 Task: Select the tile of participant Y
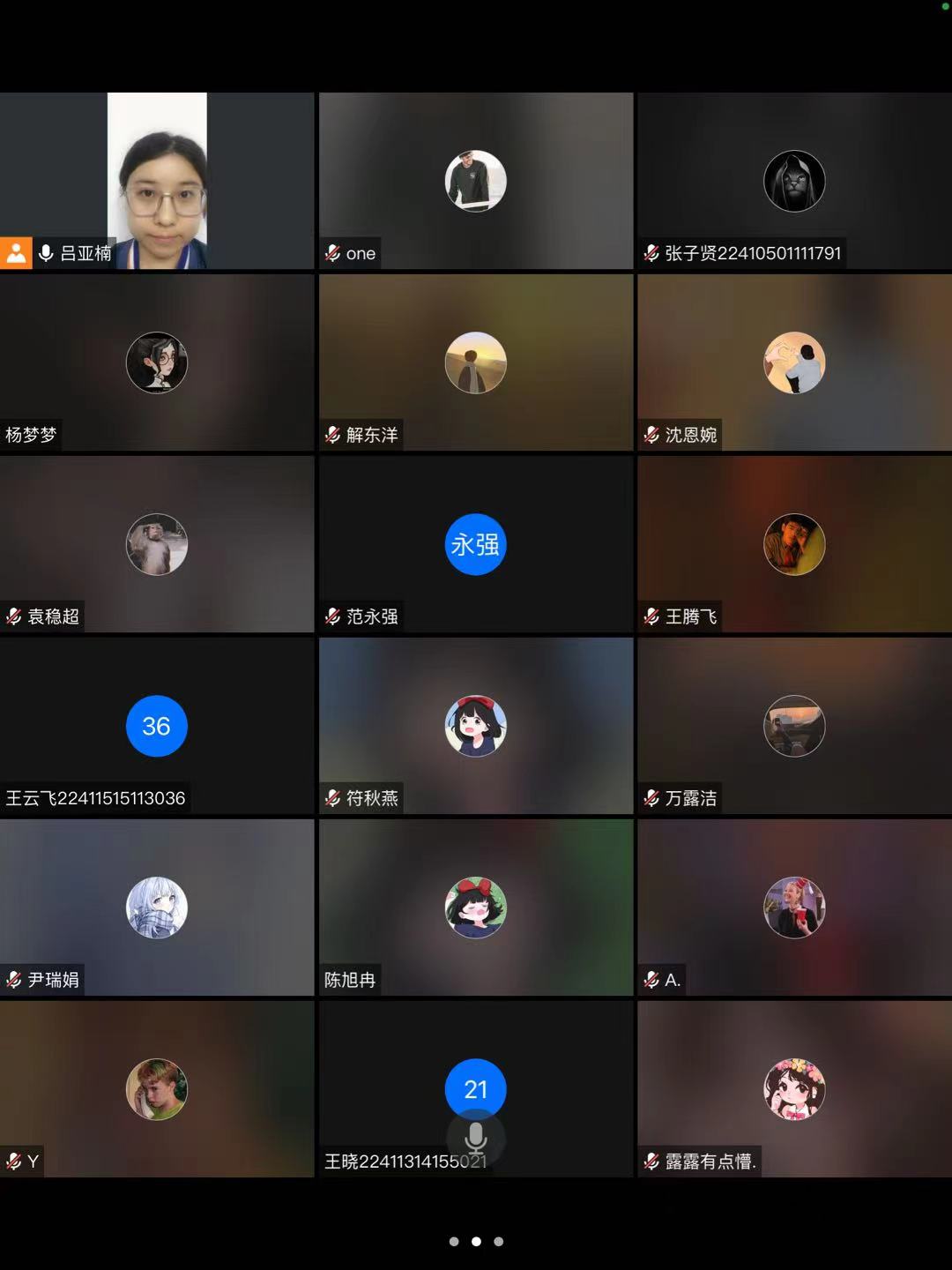click(157, 1089)
